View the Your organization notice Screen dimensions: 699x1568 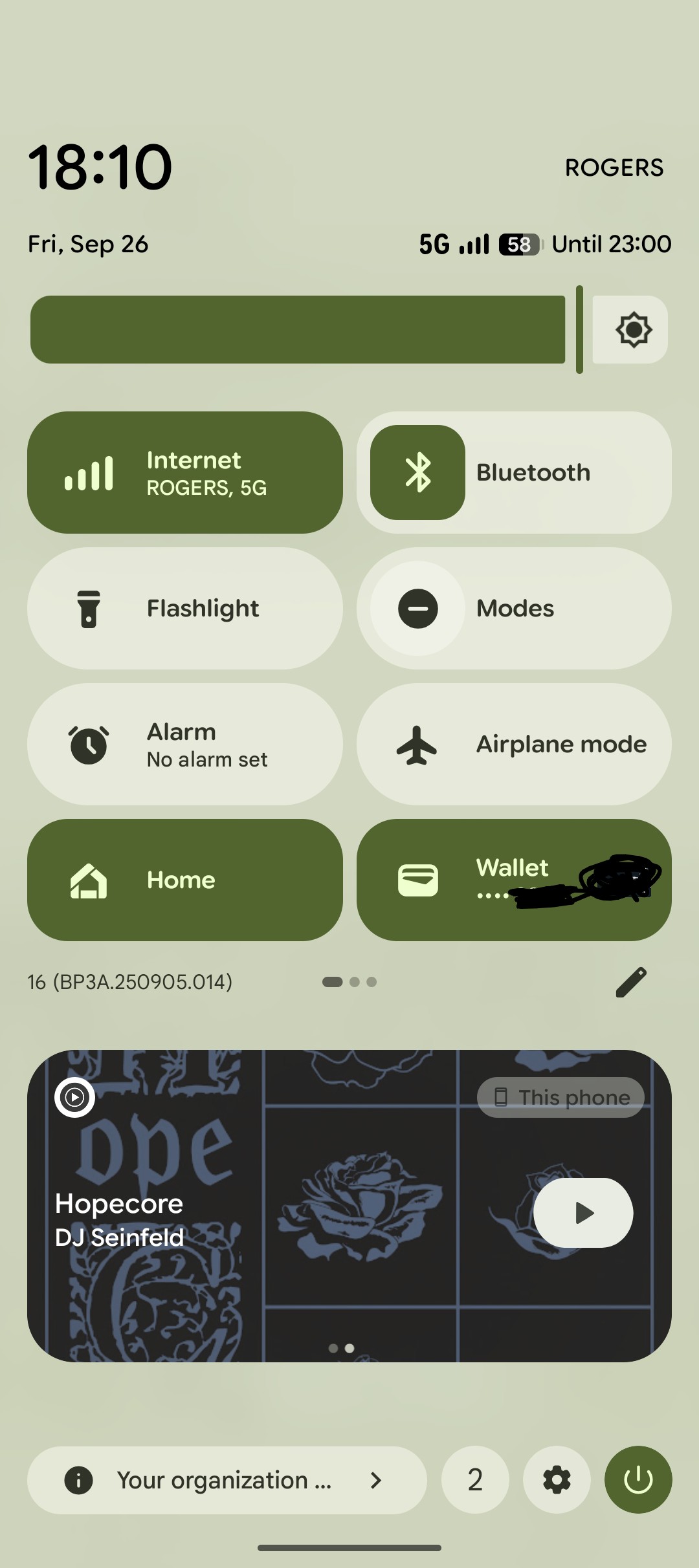227,1480
